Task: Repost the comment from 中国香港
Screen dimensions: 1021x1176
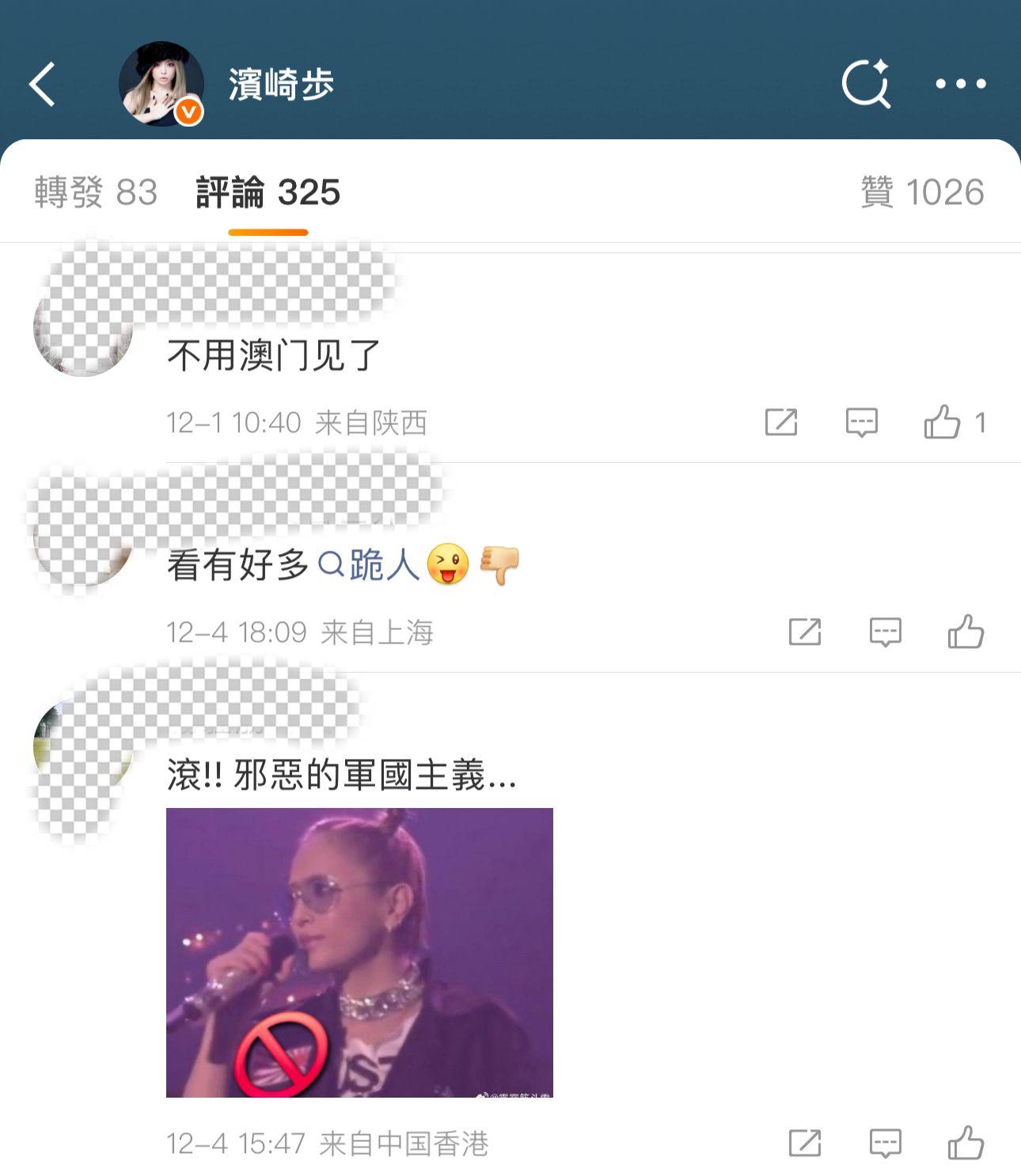Action: pos(805,1144)
